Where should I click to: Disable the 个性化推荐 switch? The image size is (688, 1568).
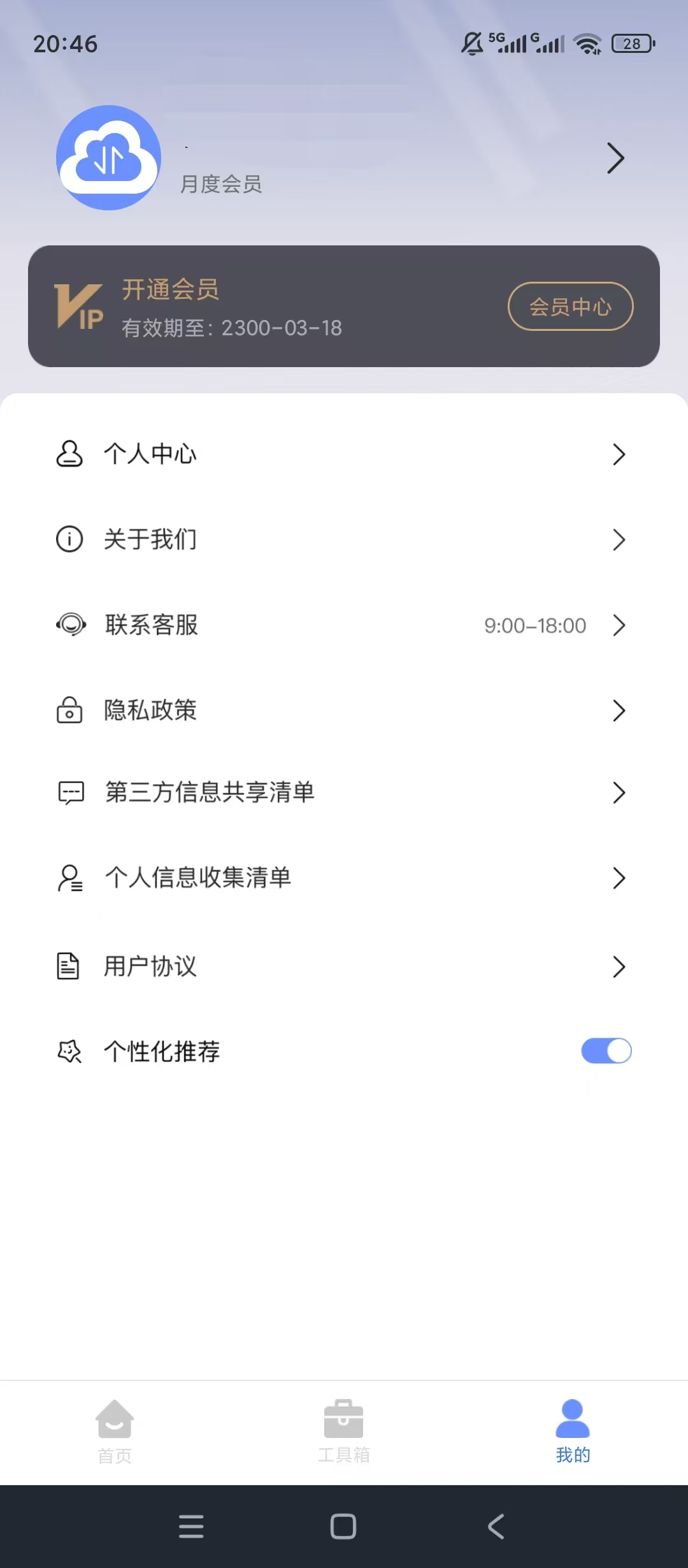(606, 1051)
